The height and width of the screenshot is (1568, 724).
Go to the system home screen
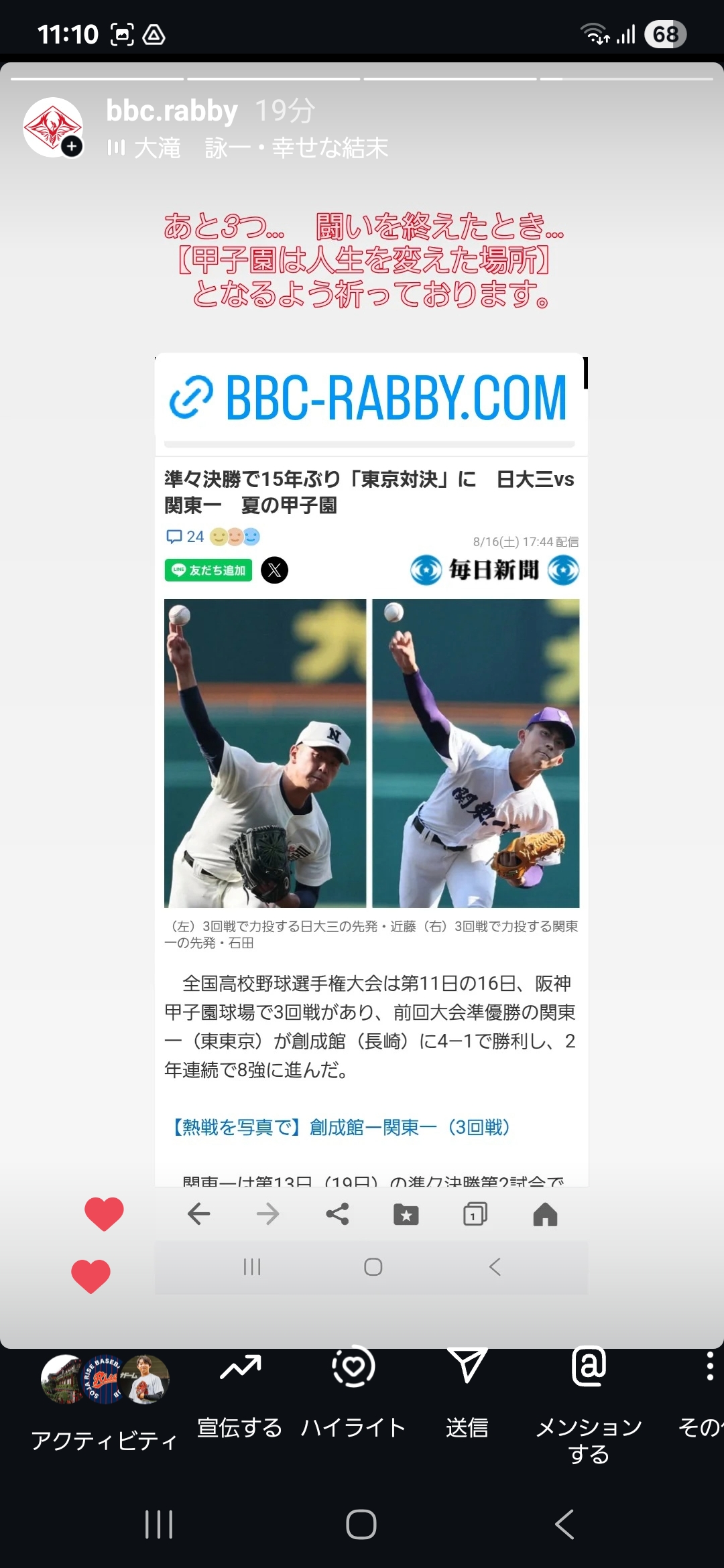pyautogui.click(x=361, y=1524)
